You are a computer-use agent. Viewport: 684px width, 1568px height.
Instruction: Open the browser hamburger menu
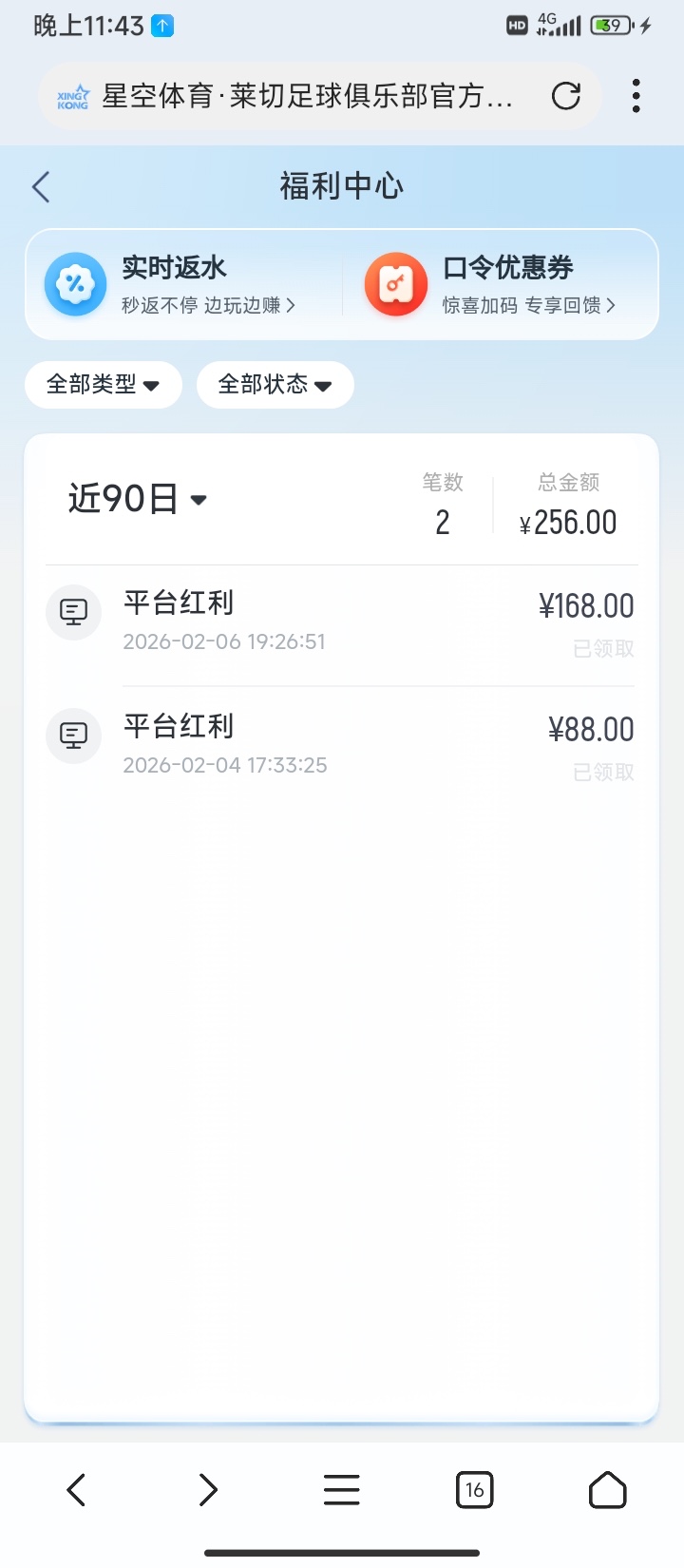341,1489
